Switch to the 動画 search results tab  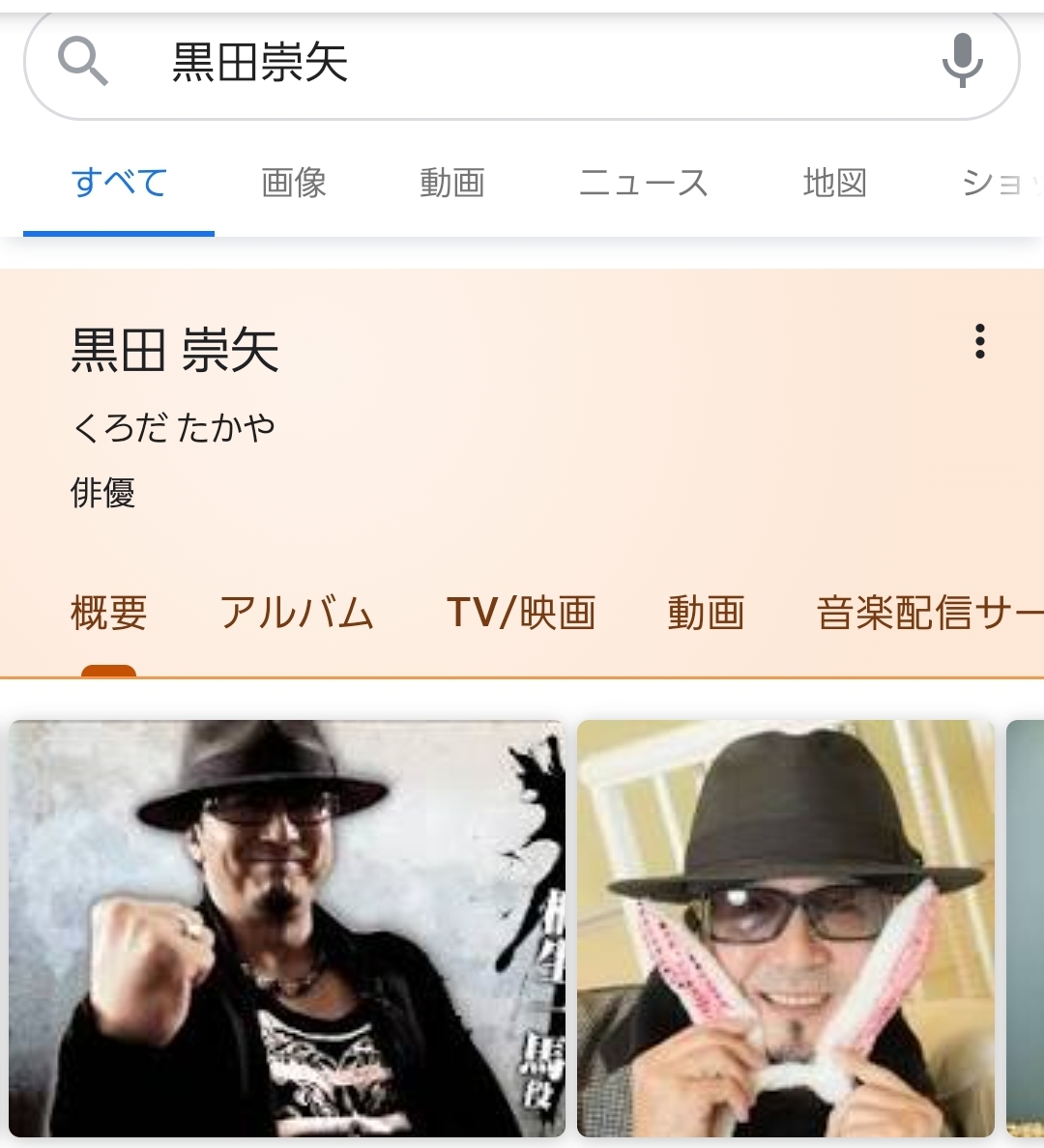[452, 183]
